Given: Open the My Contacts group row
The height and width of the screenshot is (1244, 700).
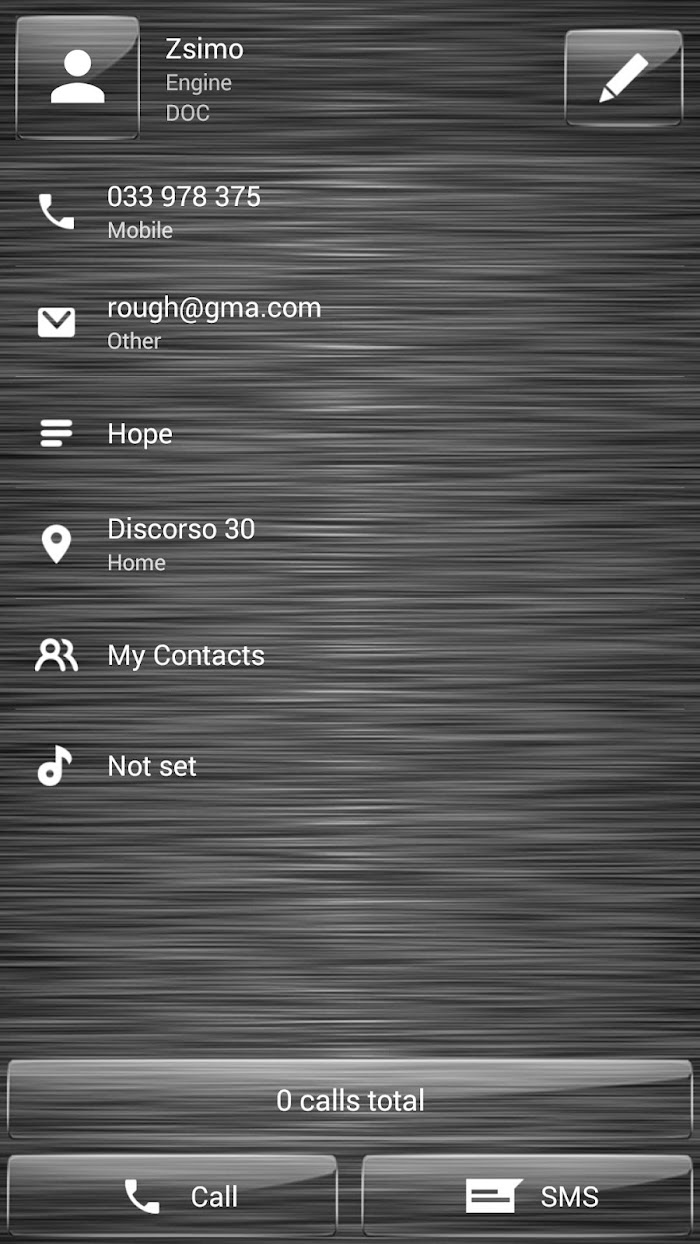Looking at the screenshot, I should [350, 655].
